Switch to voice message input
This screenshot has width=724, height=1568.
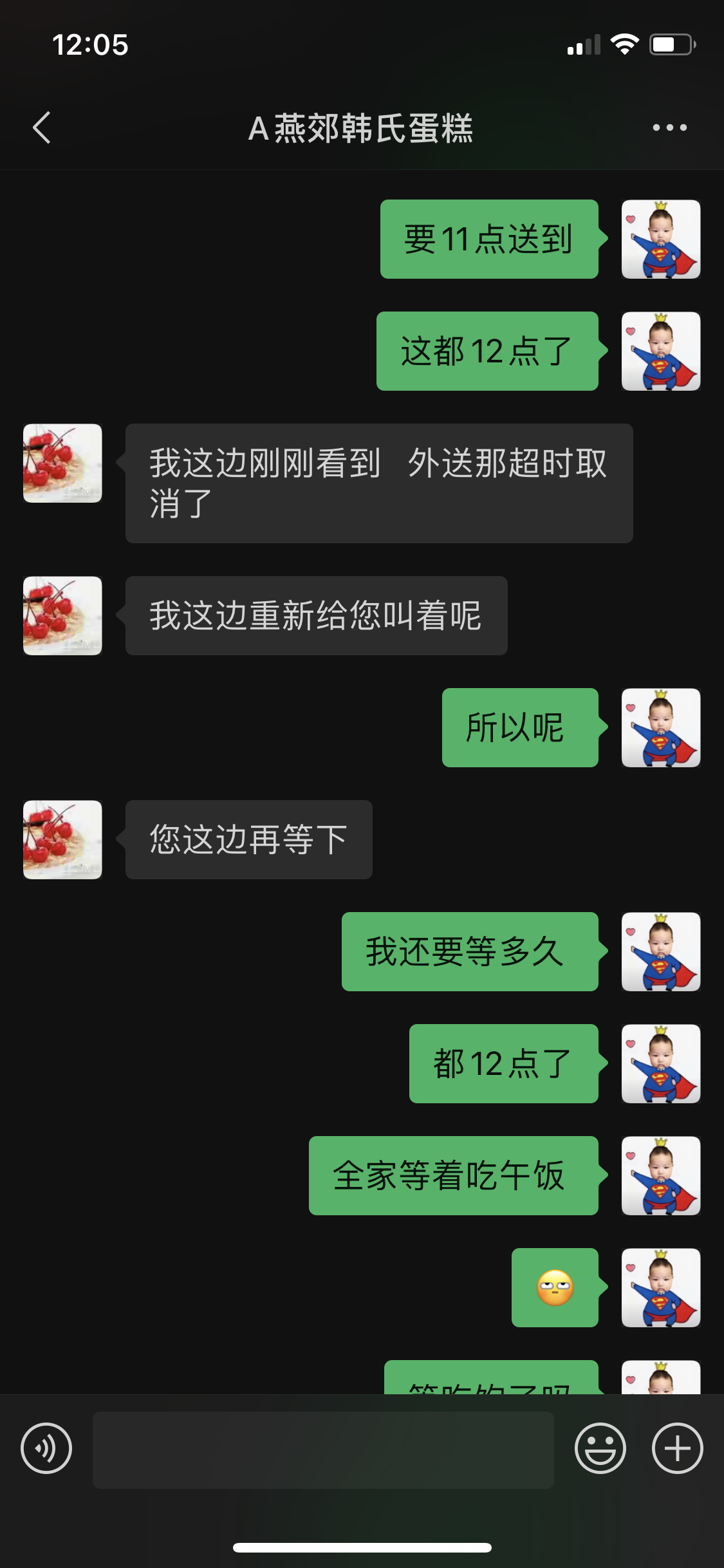coord(46,1449)
